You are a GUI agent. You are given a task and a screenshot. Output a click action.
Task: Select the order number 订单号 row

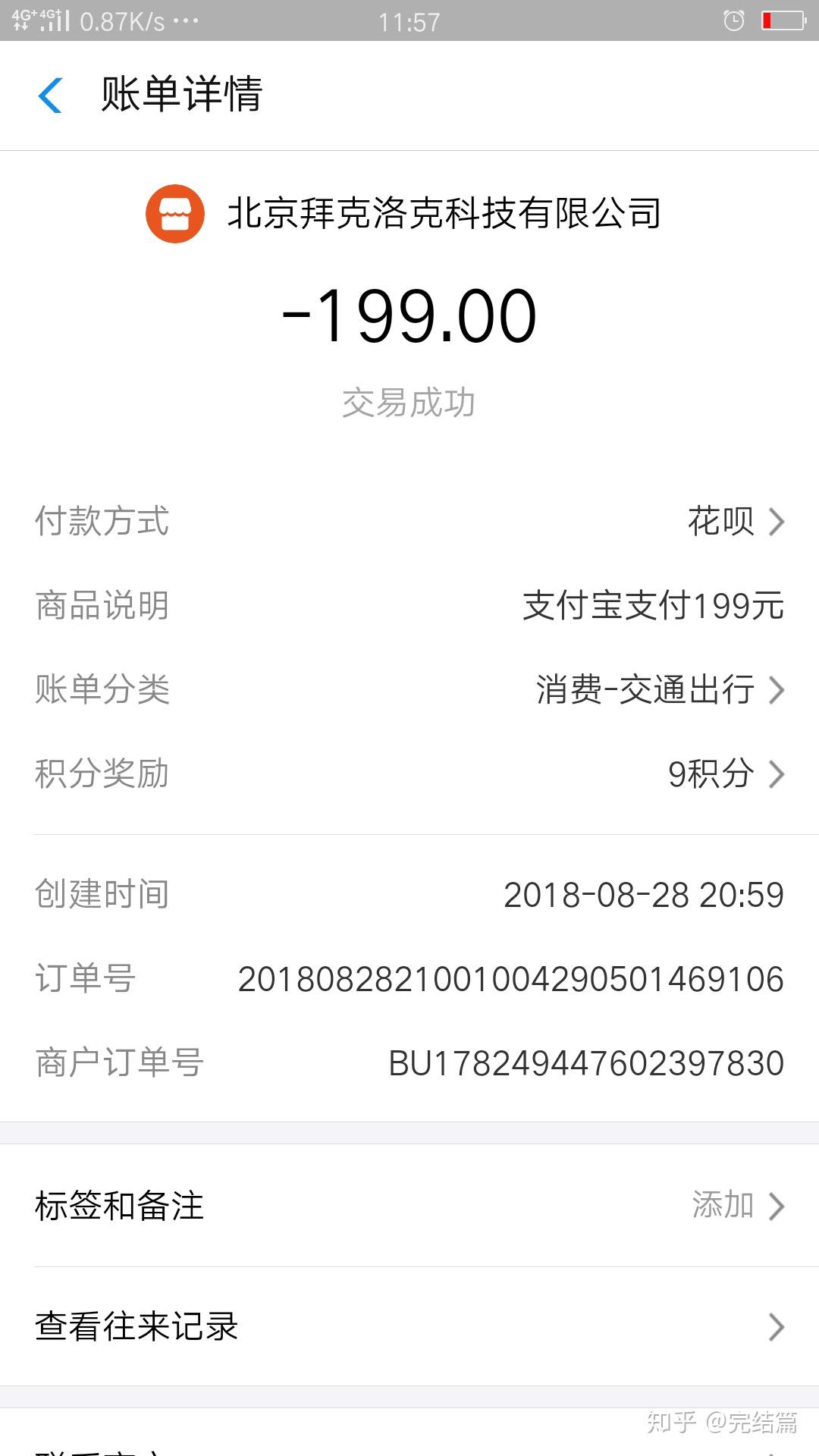coord(510,979)
